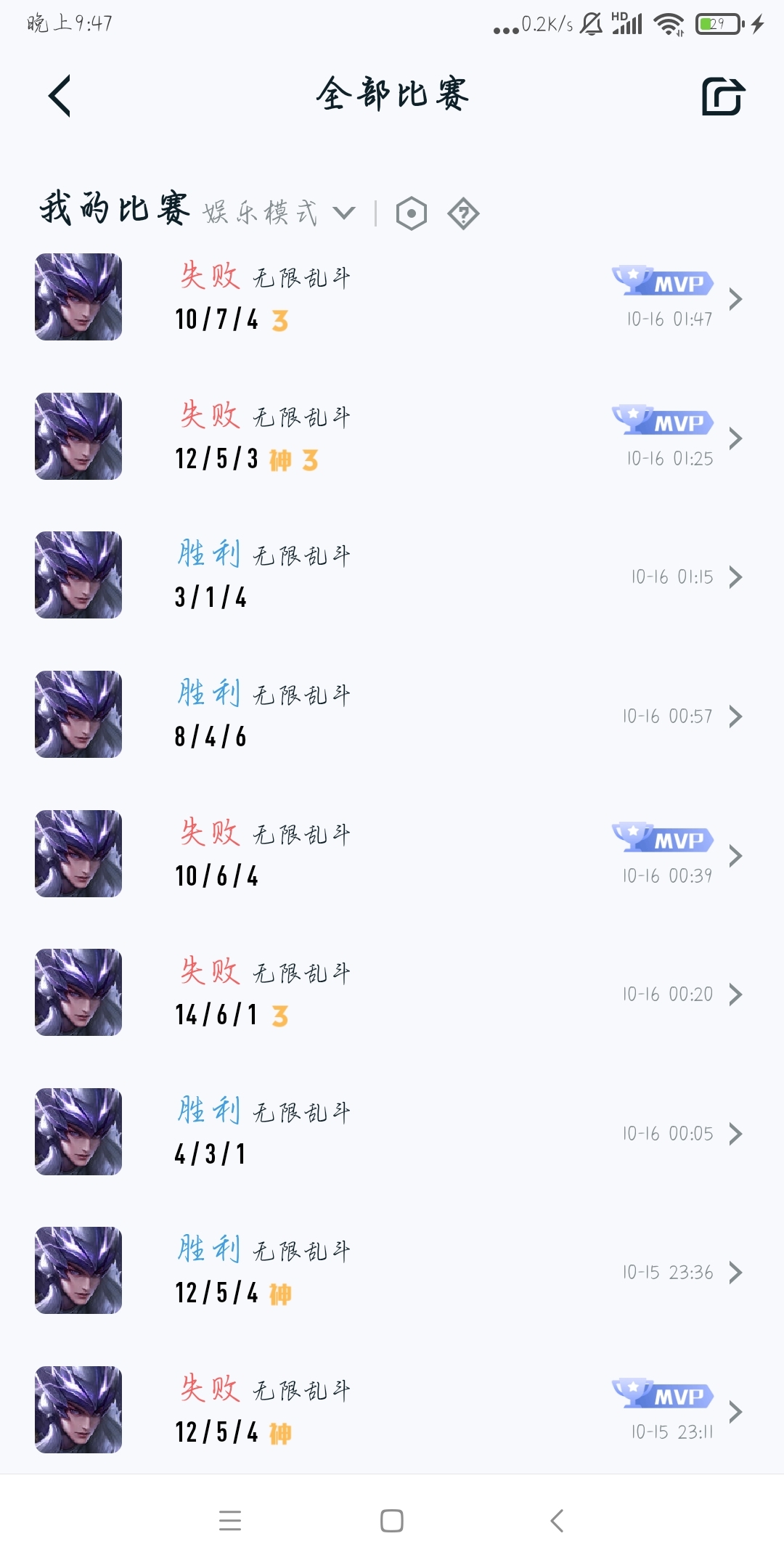View the 3/1/4 win from 10-16 01:15

[x=392, y=576]
